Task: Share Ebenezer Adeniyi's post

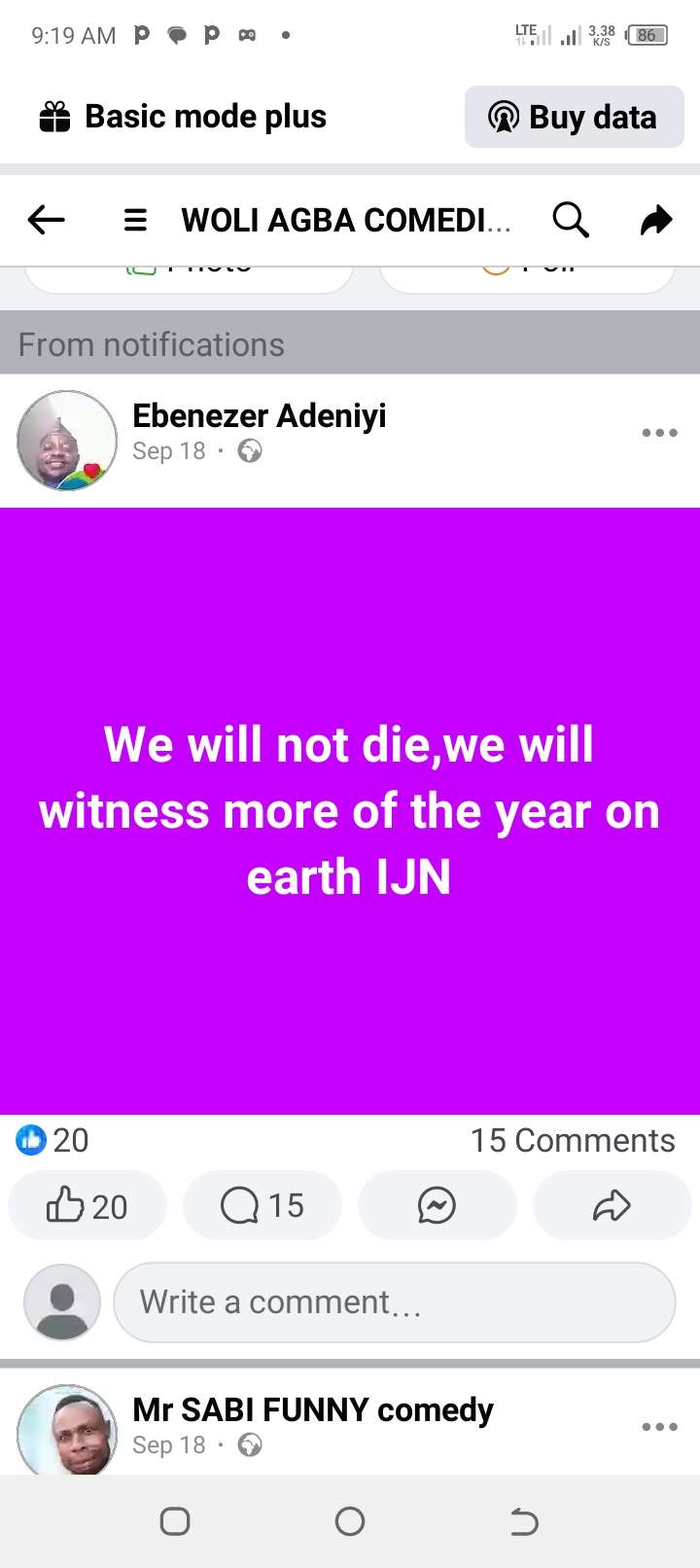Action: [612, 1206]
